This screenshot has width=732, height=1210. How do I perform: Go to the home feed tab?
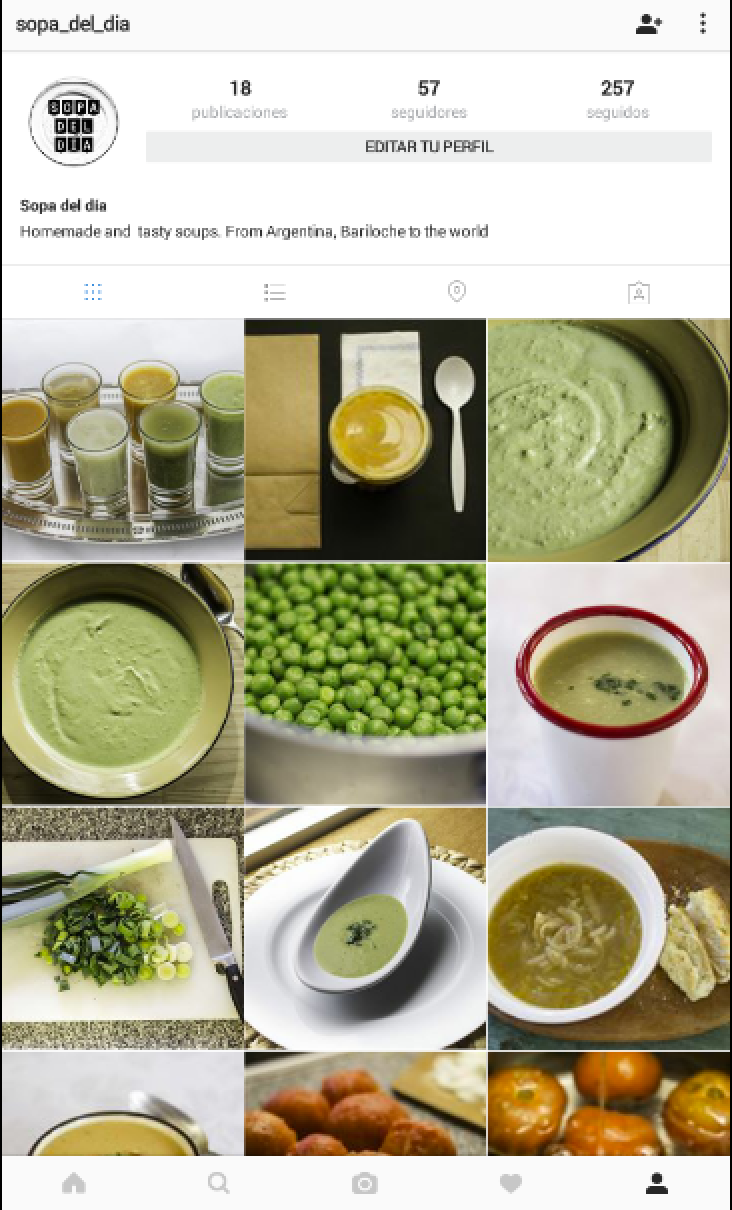coord(74,1184)
